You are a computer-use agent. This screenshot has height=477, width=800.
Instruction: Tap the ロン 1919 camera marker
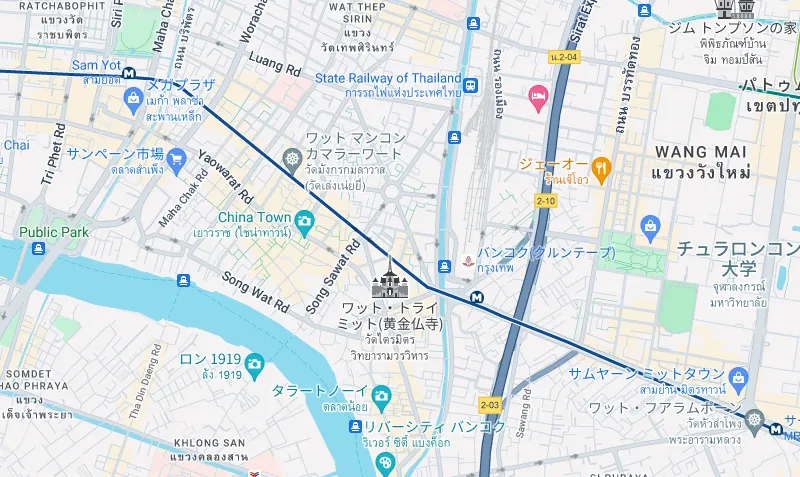click(x=253, y=362)
